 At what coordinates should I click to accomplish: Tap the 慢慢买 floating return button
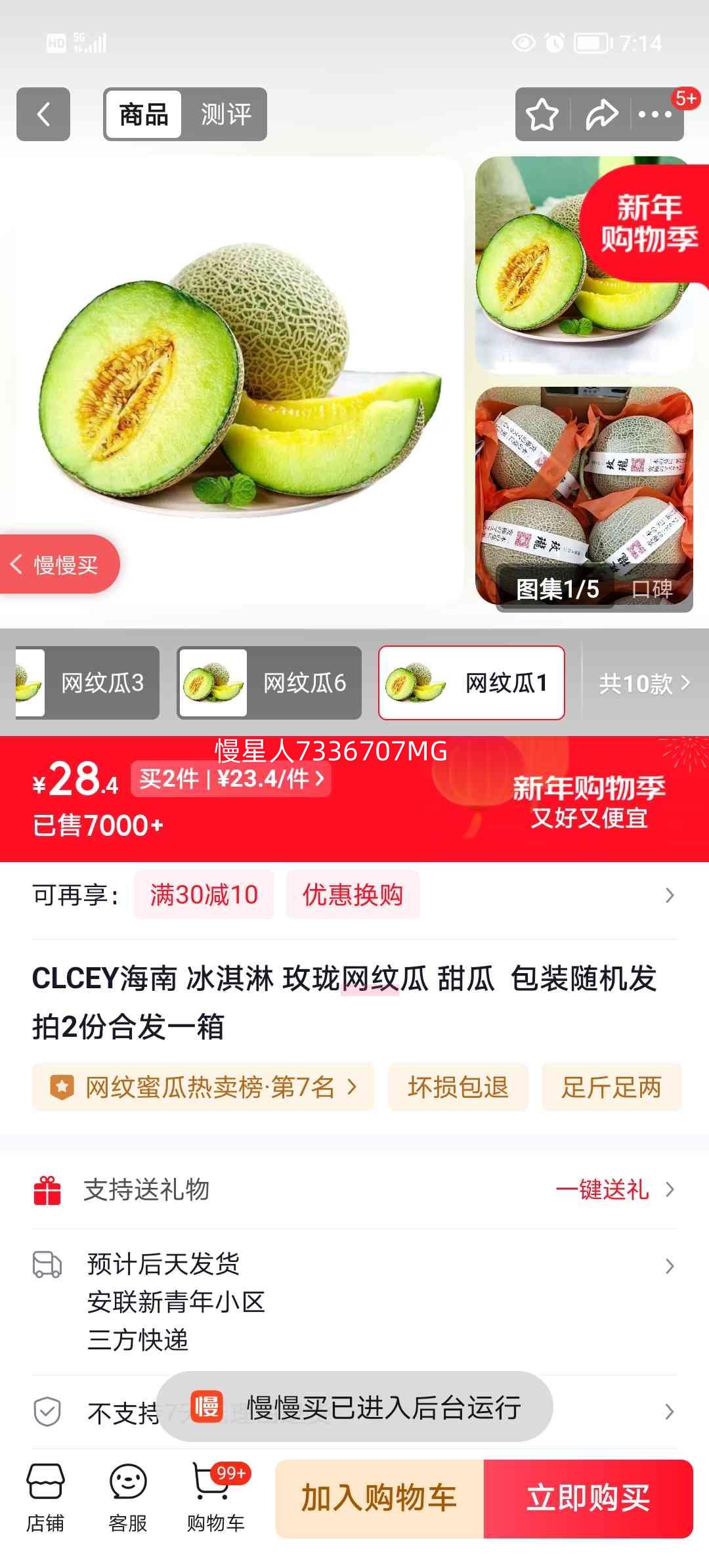(59, 565)
